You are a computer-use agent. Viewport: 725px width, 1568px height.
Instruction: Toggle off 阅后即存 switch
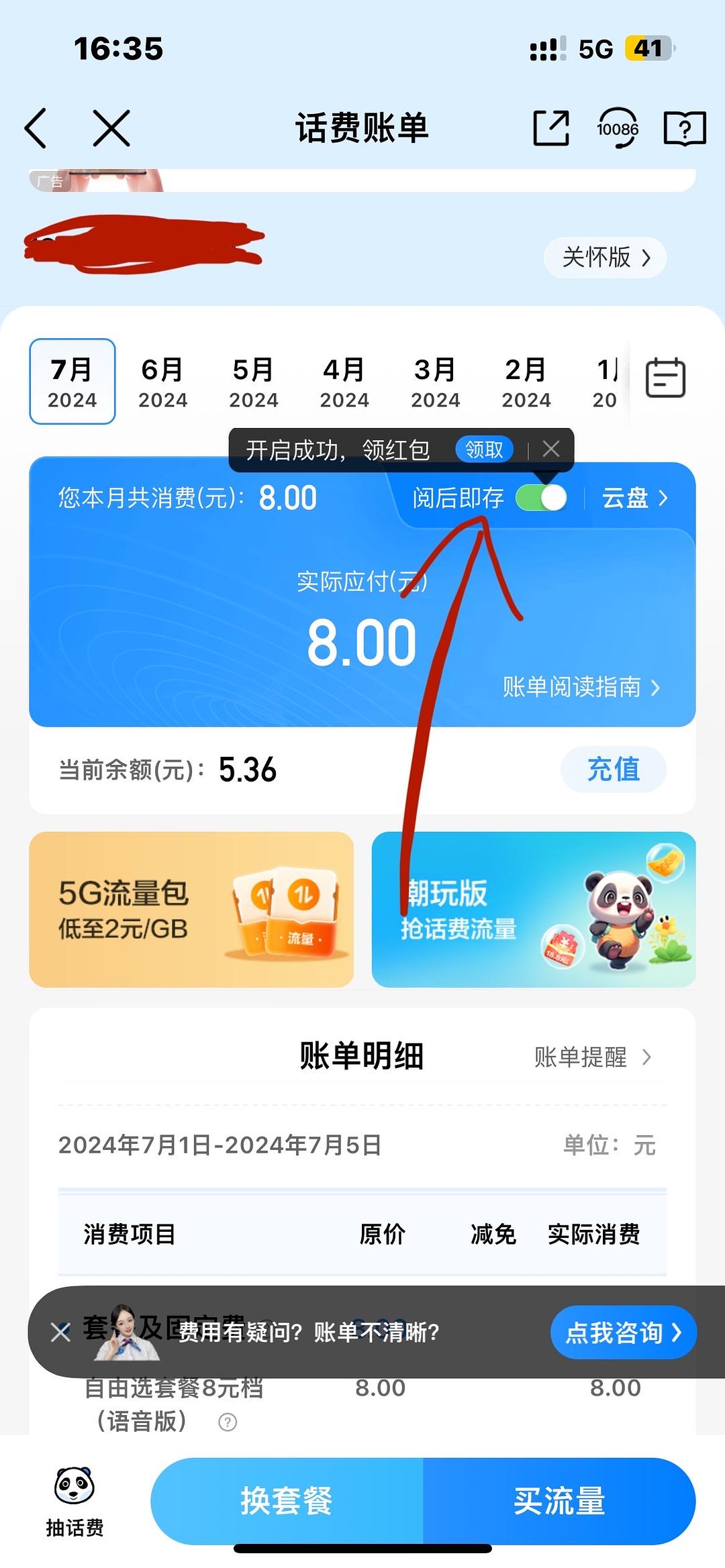click(541, 499)
